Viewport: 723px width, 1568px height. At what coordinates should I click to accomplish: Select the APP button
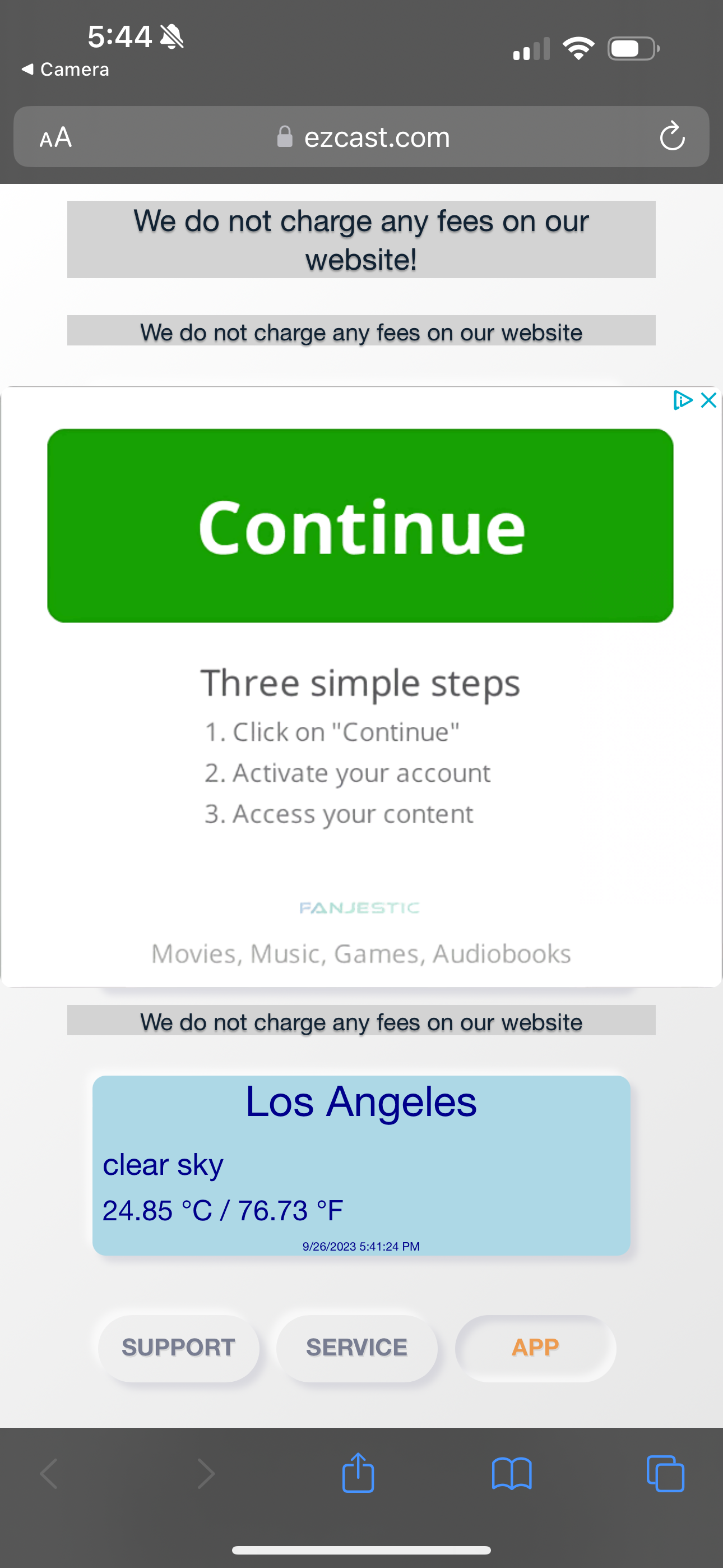point(535,1348)
